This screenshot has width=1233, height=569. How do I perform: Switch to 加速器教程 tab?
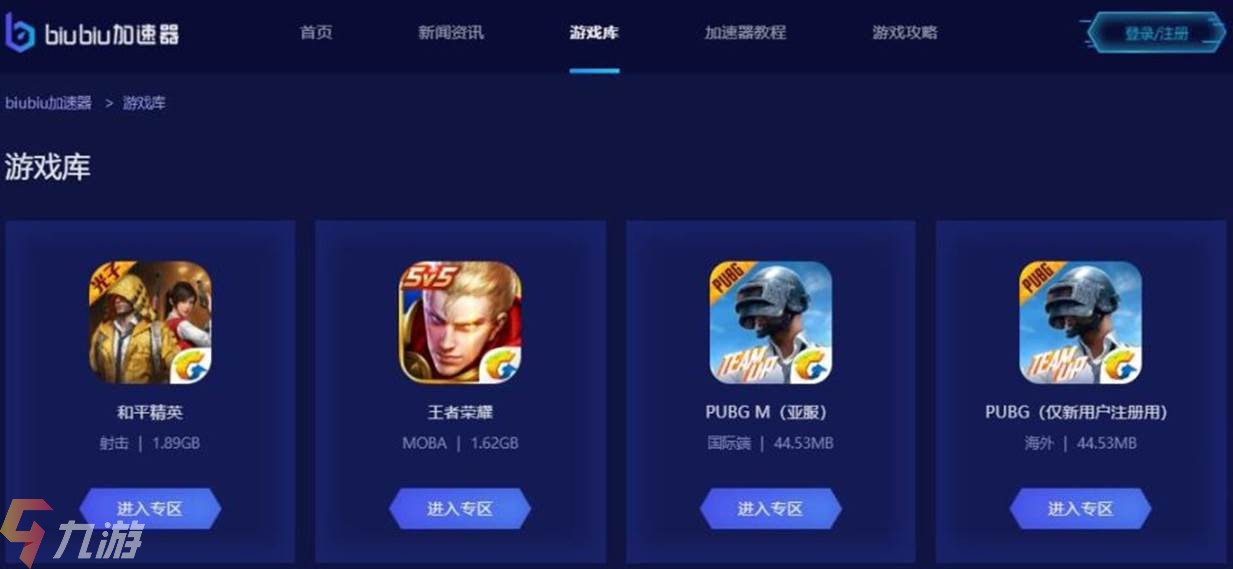pyautogui.click(x=745, y=32)
